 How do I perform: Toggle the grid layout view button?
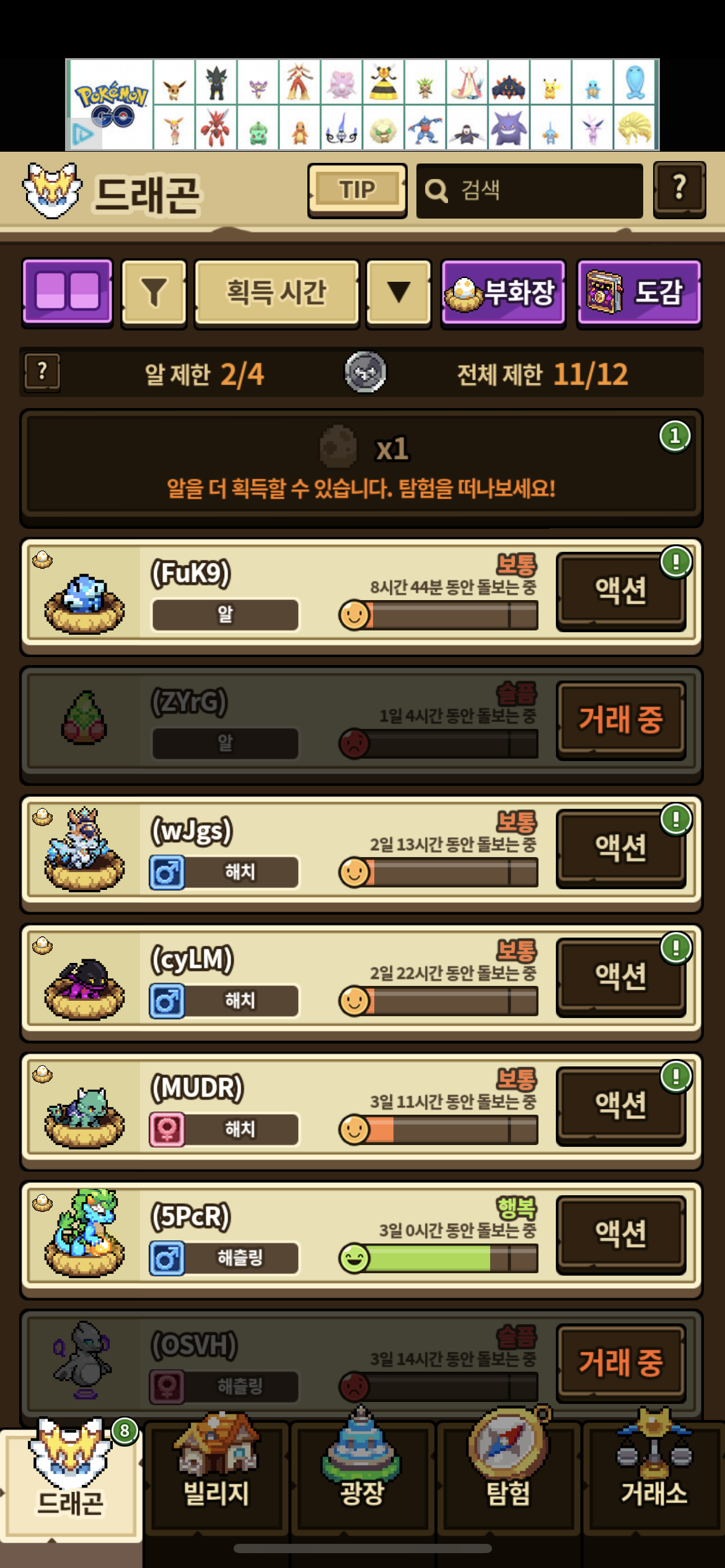68,292
